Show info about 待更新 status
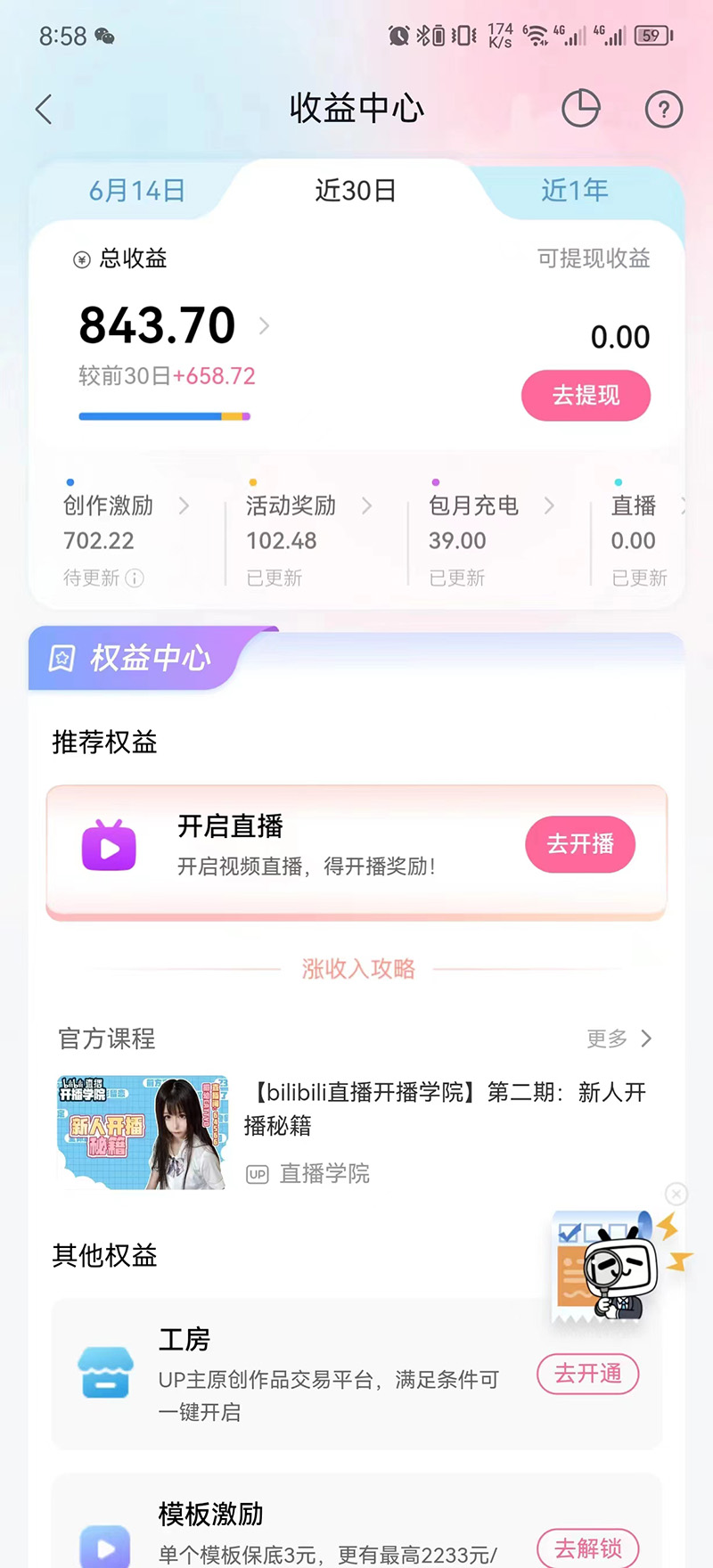713x1568 pixels. coord(135,579)
